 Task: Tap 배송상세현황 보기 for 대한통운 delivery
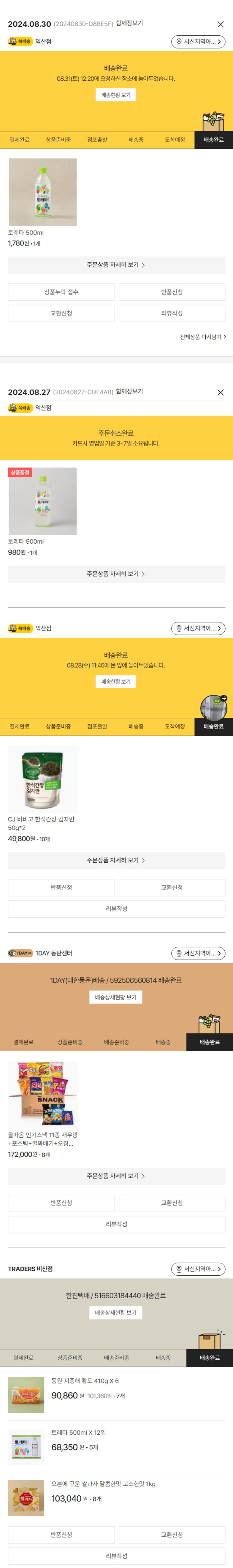click(116, 997)
